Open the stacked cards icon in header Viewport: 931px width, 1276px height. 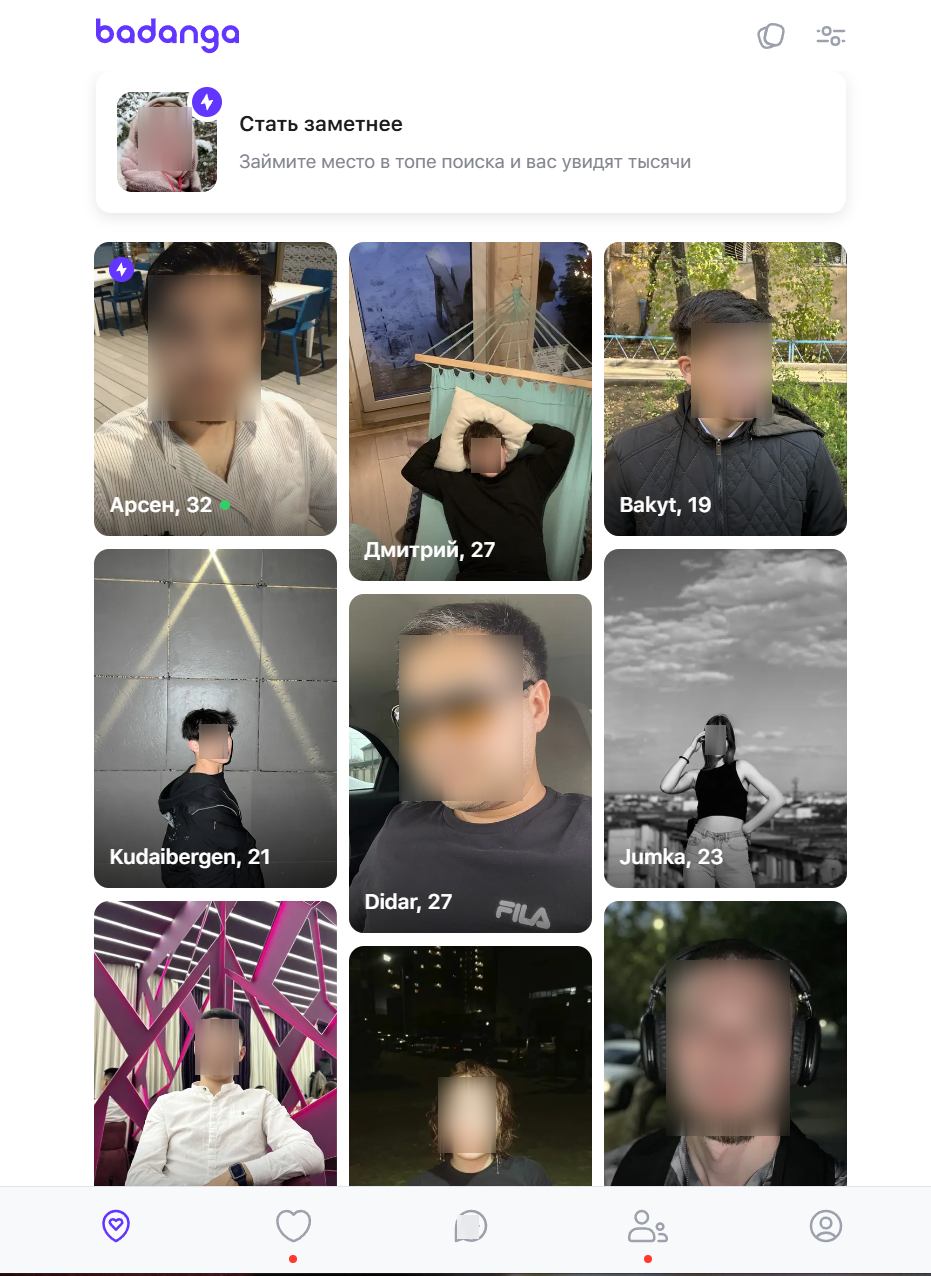click(x=770, y=37)
